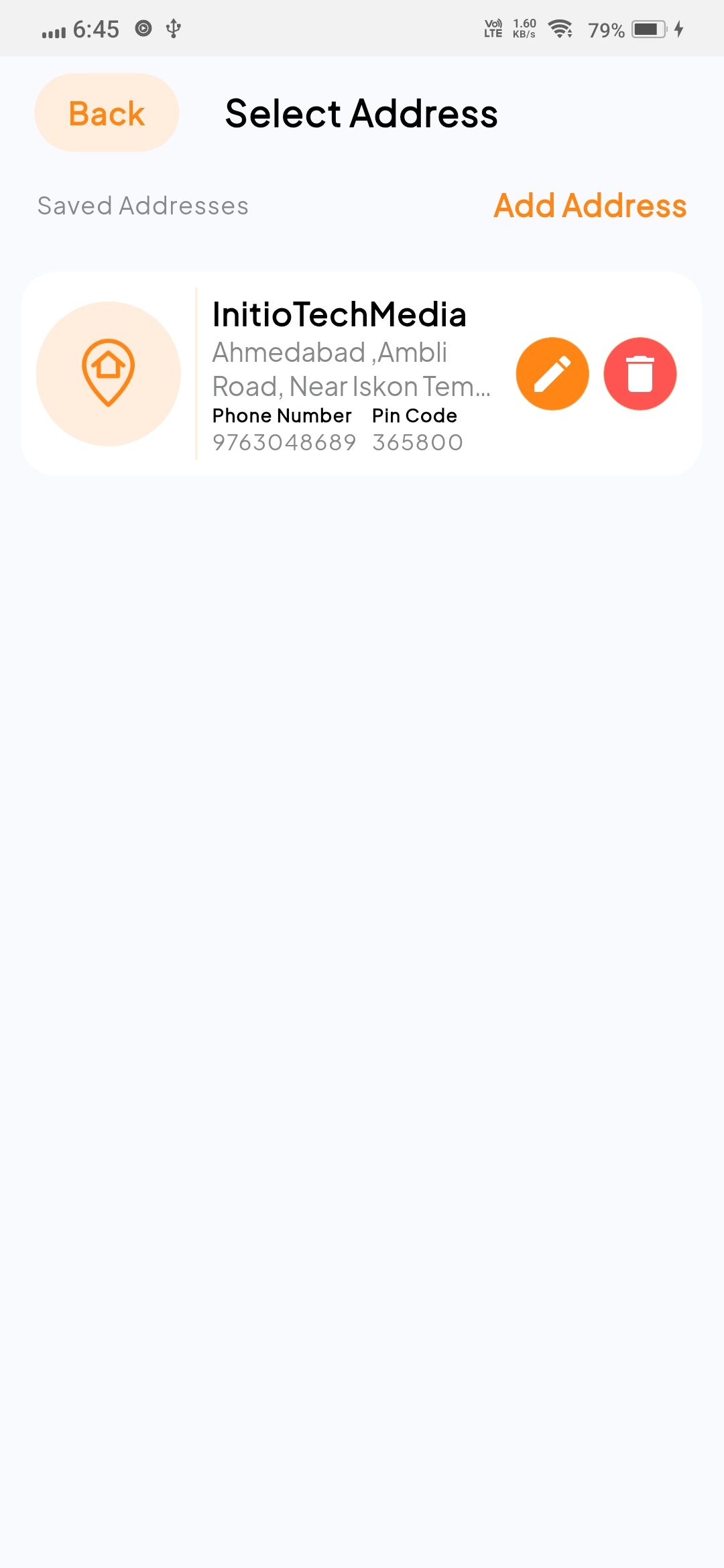Add a new address

click(x=590, y=206)
